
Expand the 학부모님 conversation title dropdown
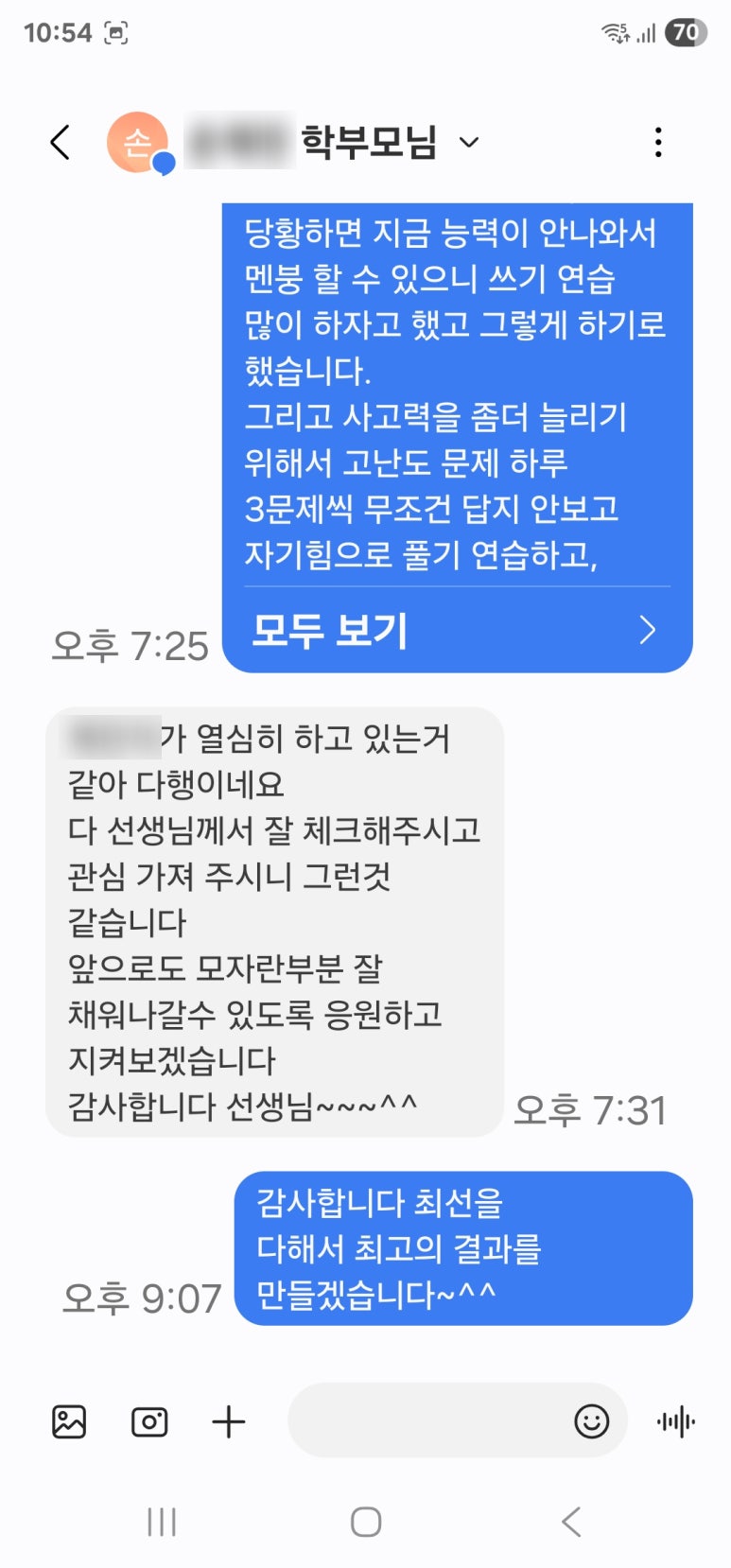pos(469,143)
